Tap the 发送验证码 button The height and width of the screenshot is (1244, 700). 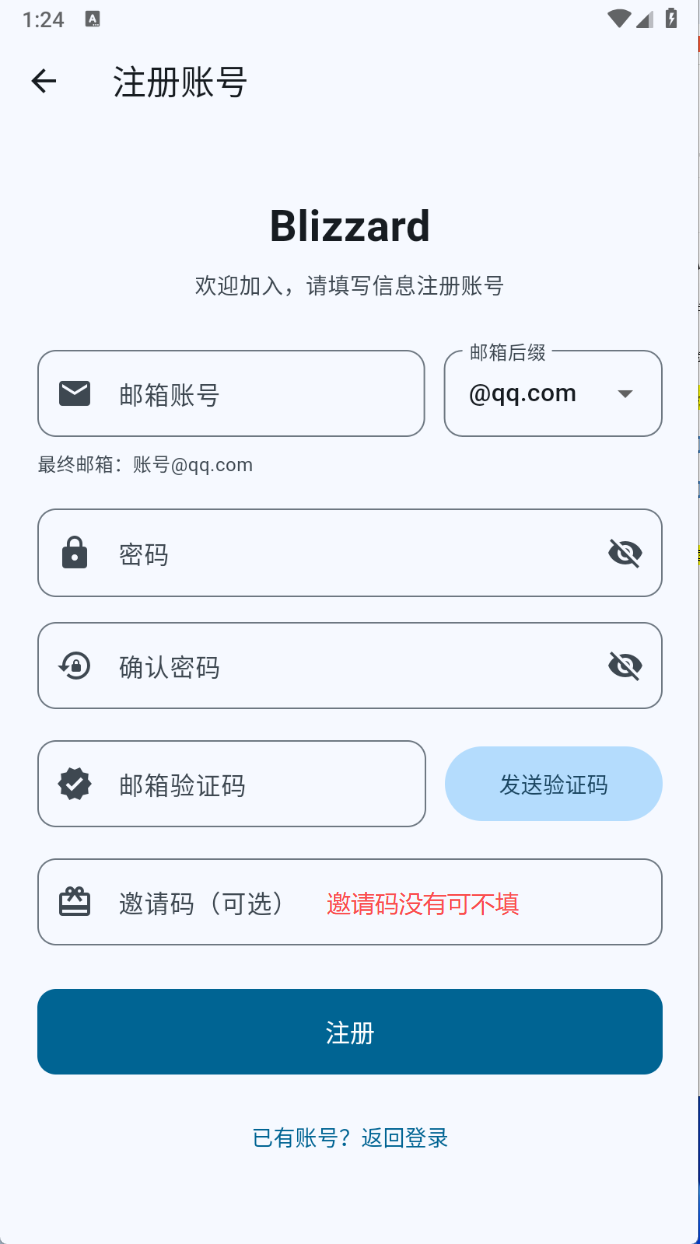pyautogui.click(x=553, y=784)
